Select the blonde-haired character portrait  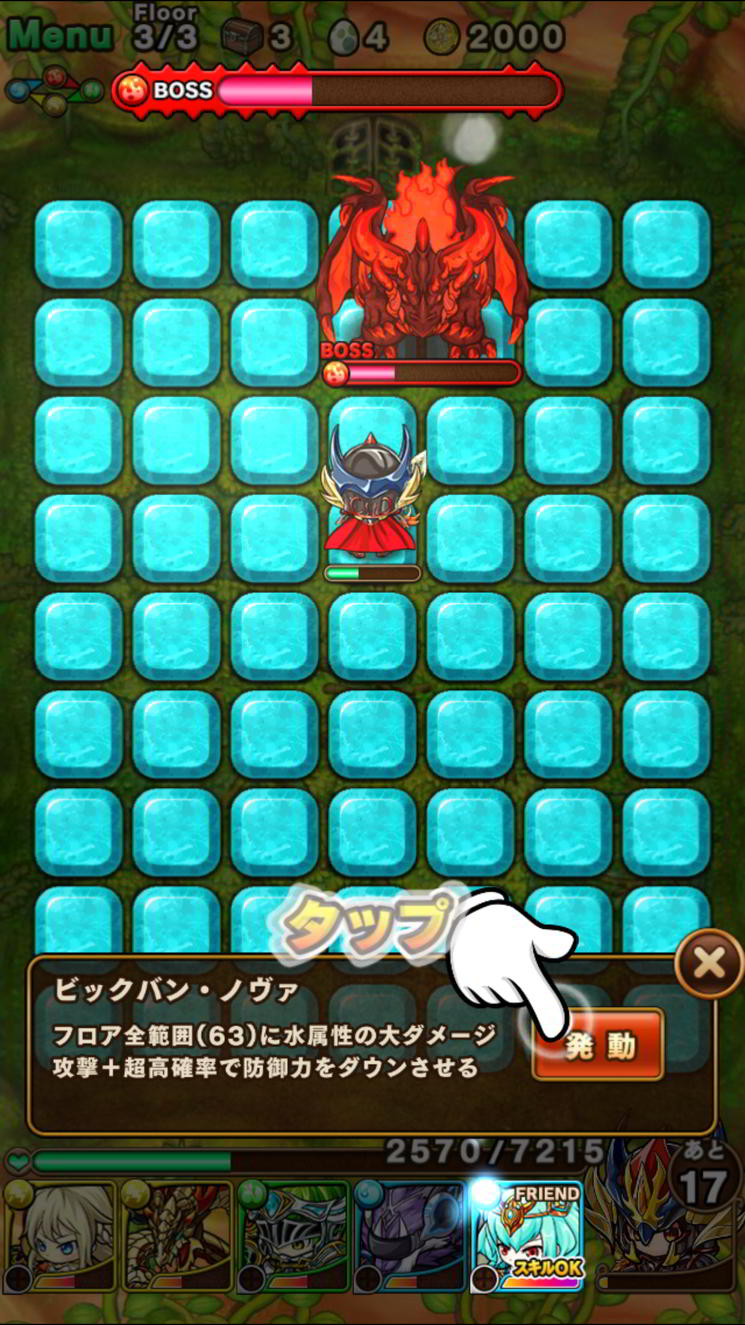60,1238
